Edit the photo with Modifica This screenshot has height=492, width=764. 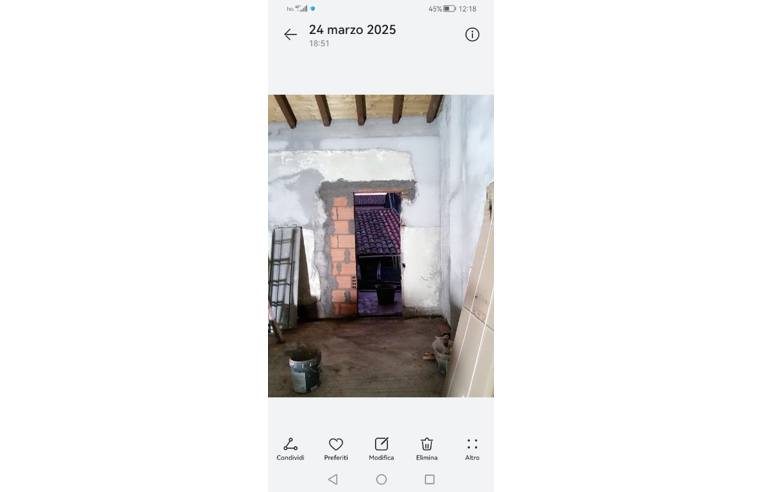click(x=381, y=448)
